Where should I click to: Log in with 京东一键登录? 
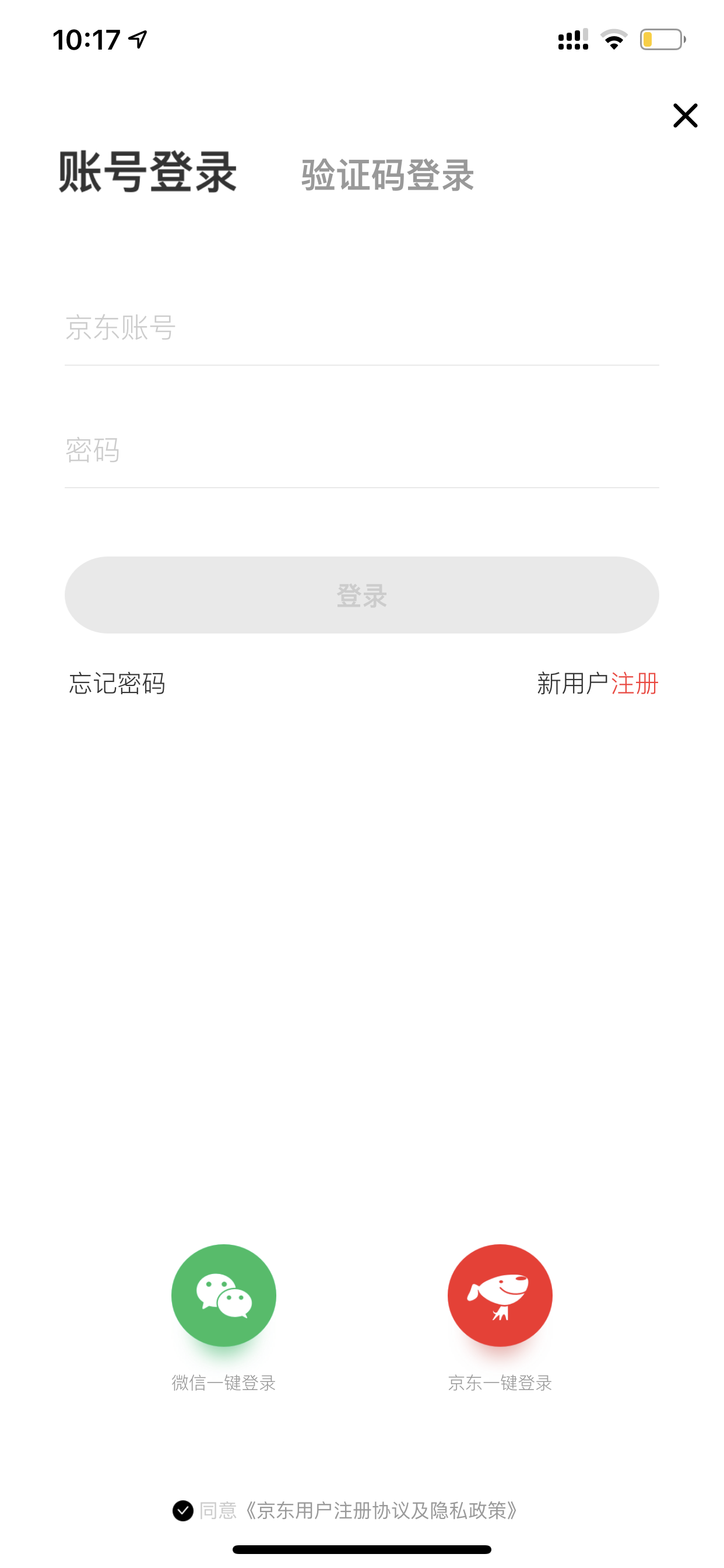click(500, 1296)
